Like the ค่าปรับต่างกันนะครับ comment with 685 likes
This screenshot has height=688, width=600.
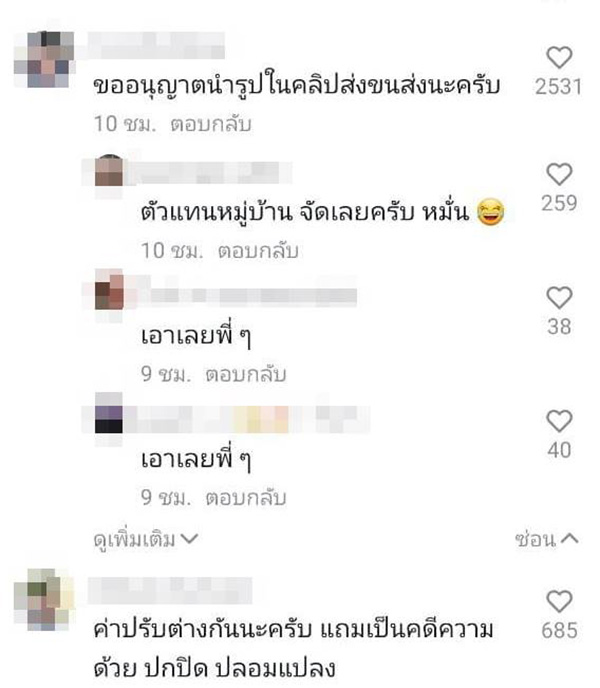559,601
